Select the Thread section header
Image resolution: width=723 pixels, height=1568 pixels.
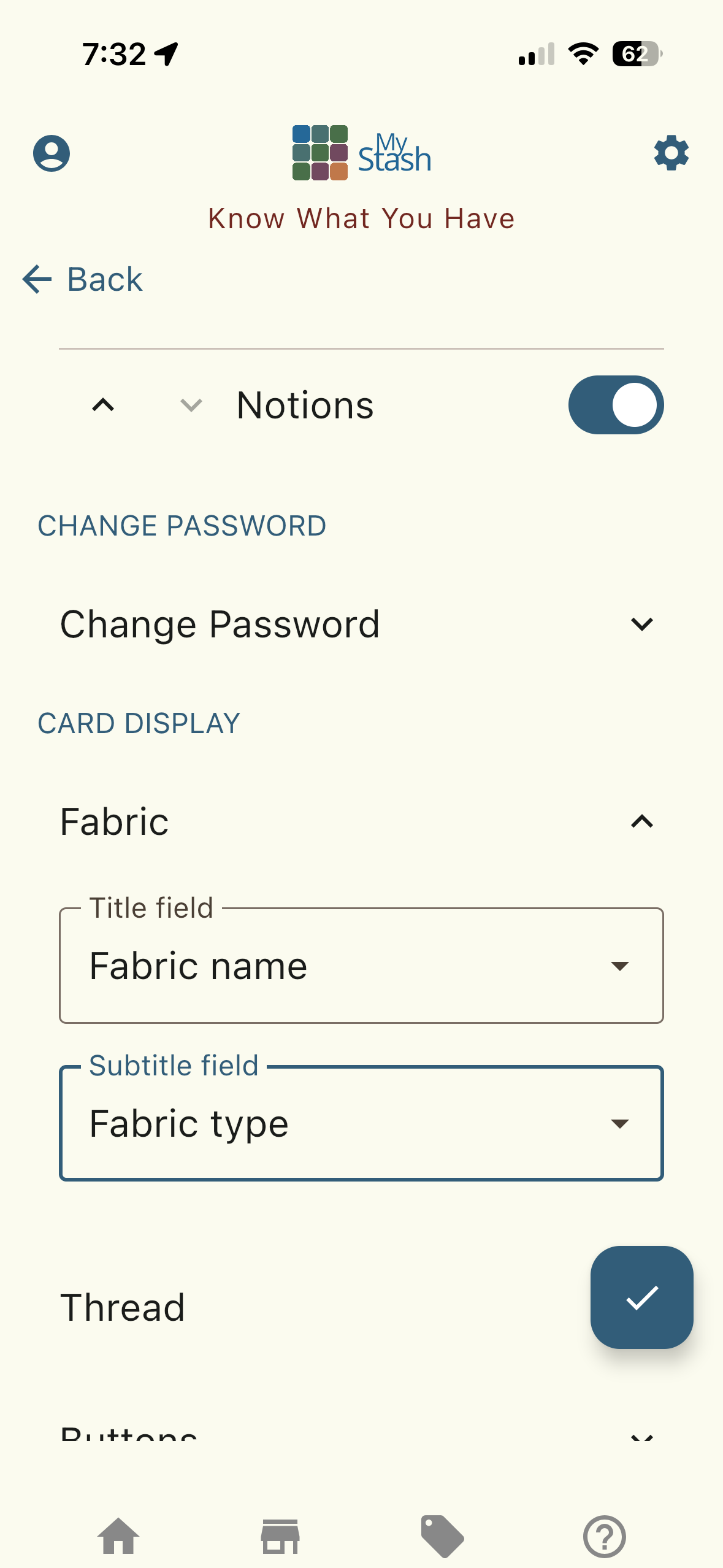(x=123, y=1305)
